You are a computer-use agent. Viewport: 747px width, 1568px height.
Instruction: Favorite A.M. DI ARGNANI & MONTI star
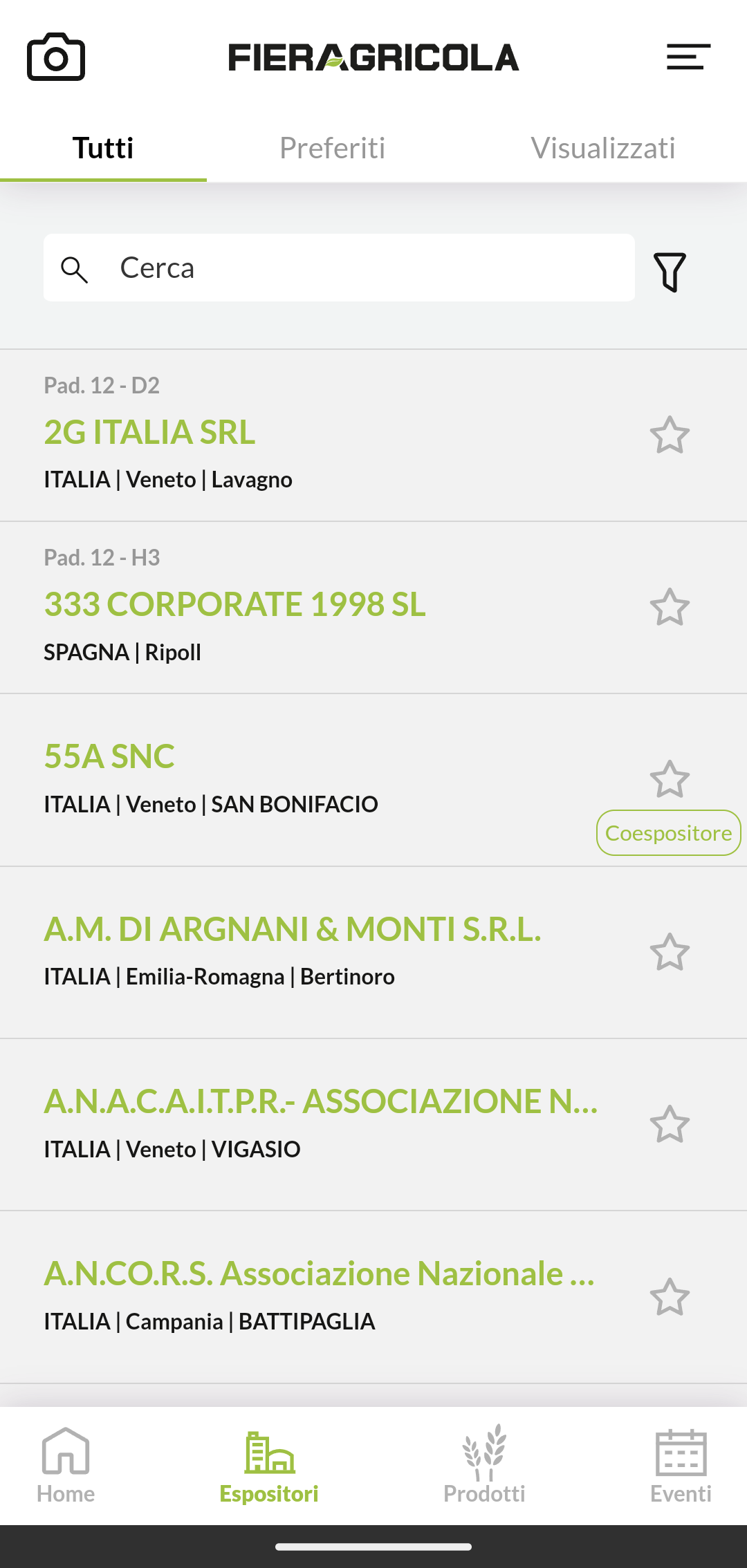pos(670,952)
